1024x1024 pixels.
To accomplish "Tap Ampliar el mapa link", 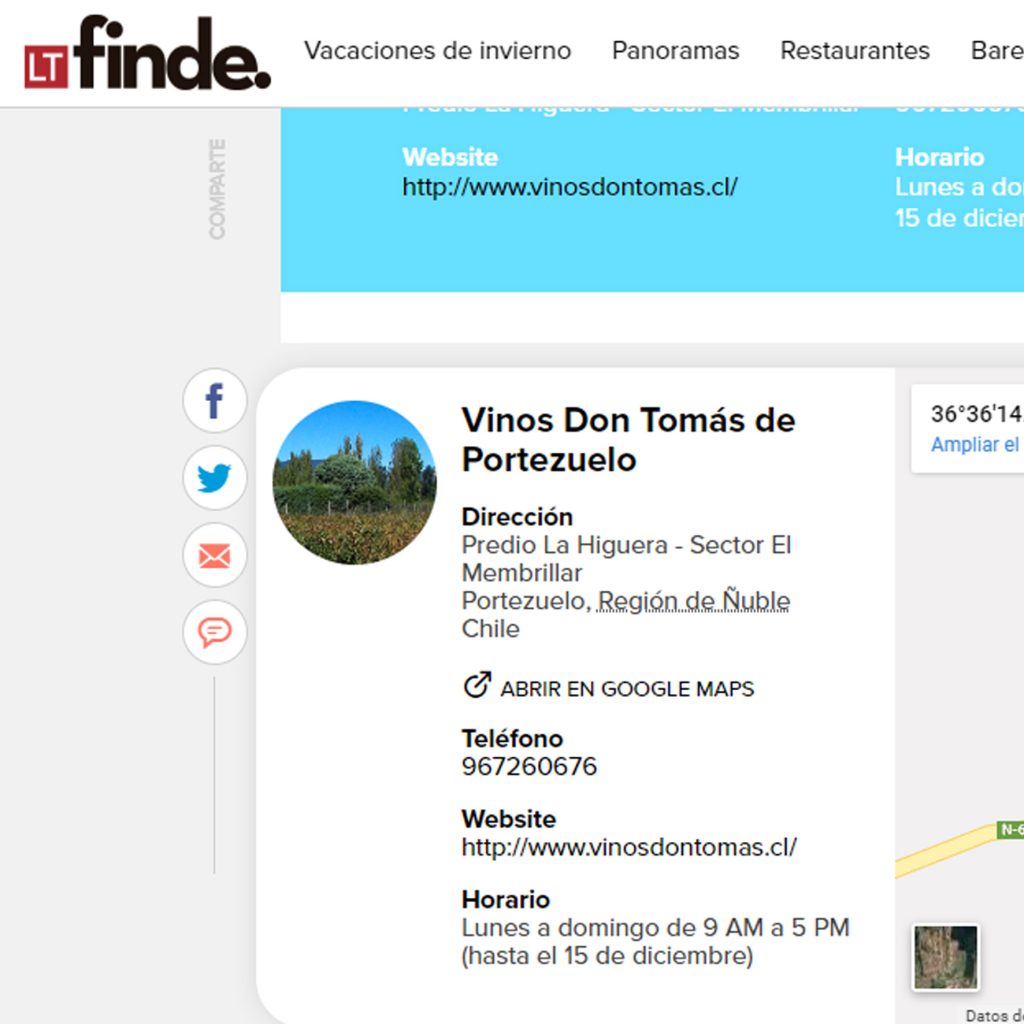I will 975,445.
